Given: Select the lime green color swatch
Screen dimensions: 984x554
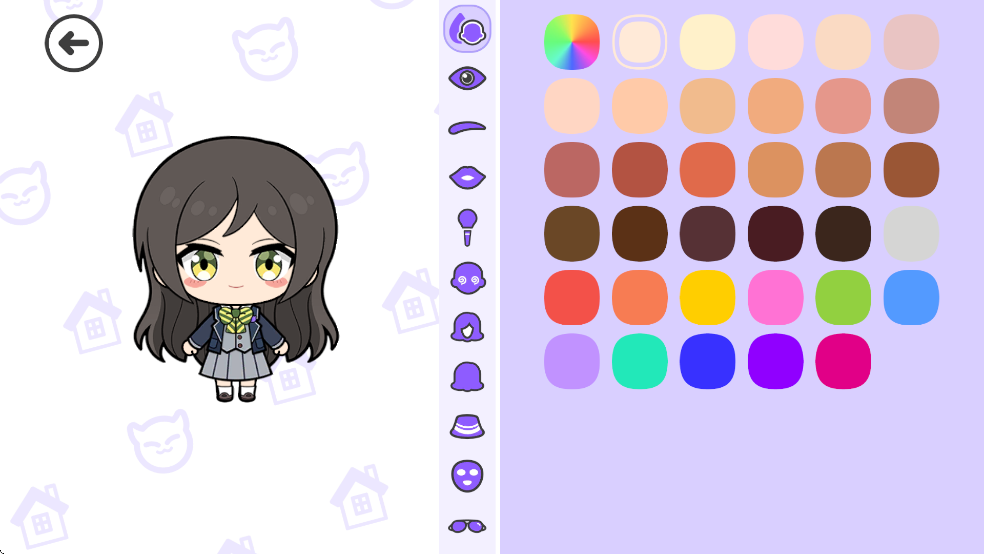Looking at the screenshot, I should (x=843, y=297).
